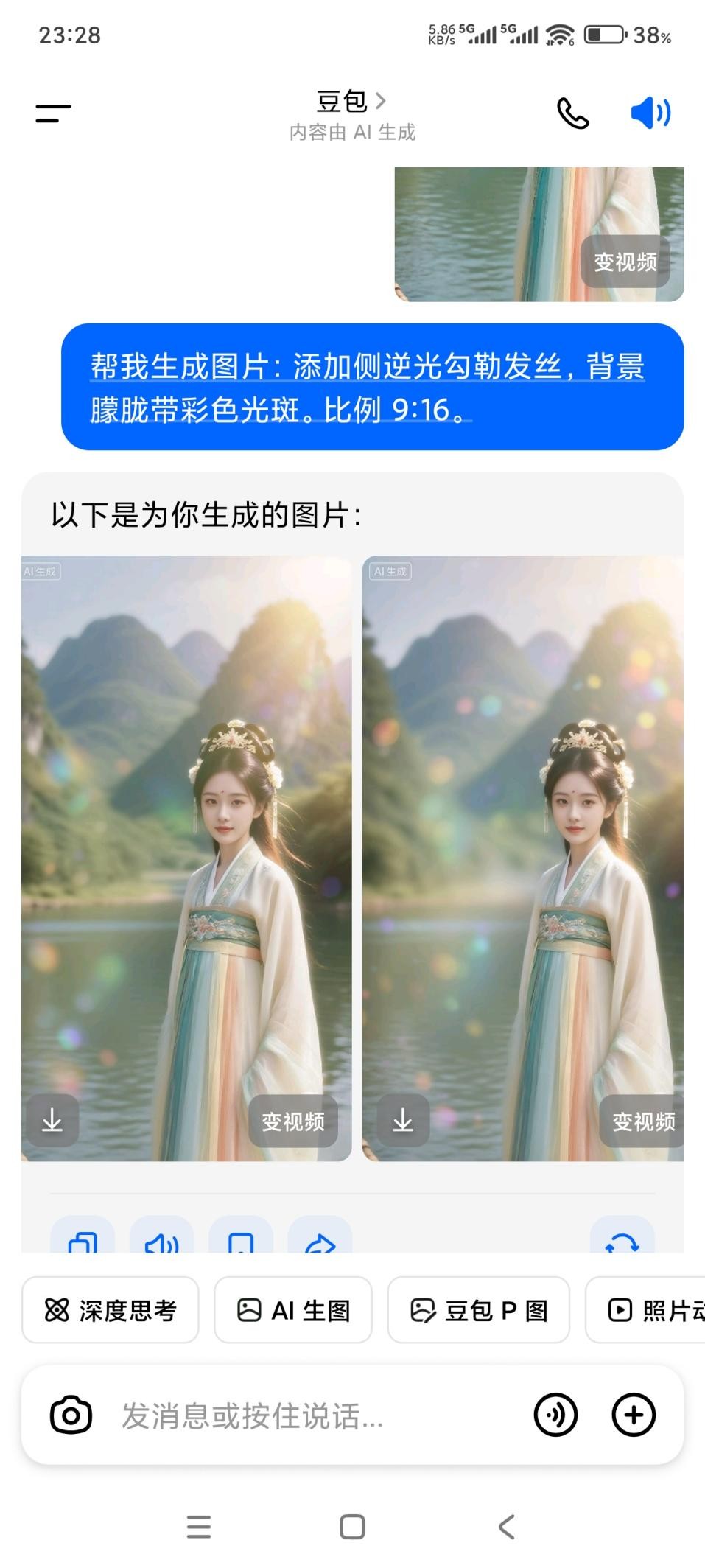Download the first generated image
The image size is (705, 1568).
point(52,1121)
